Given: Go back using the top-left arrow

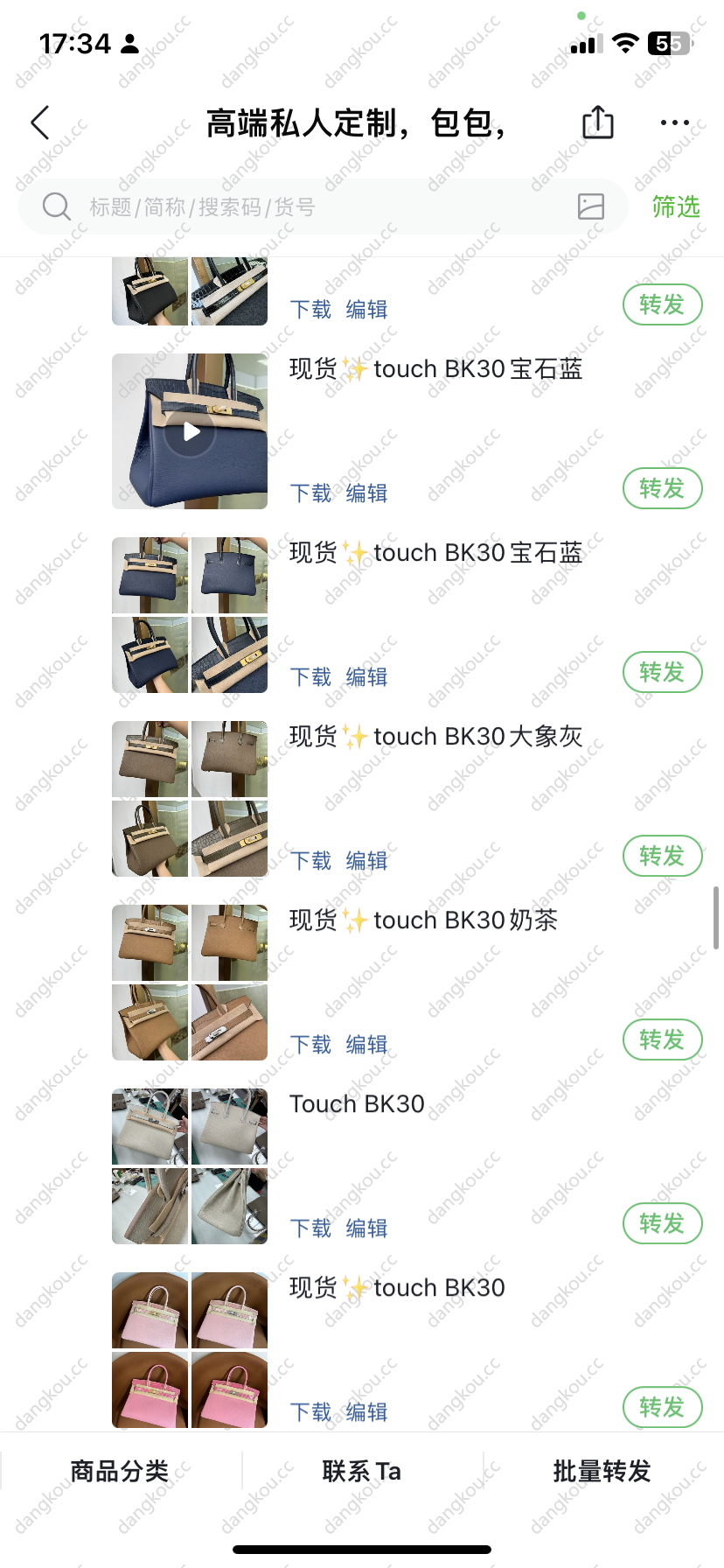Looking at the screenshot, I should click(x=40, y=122).
